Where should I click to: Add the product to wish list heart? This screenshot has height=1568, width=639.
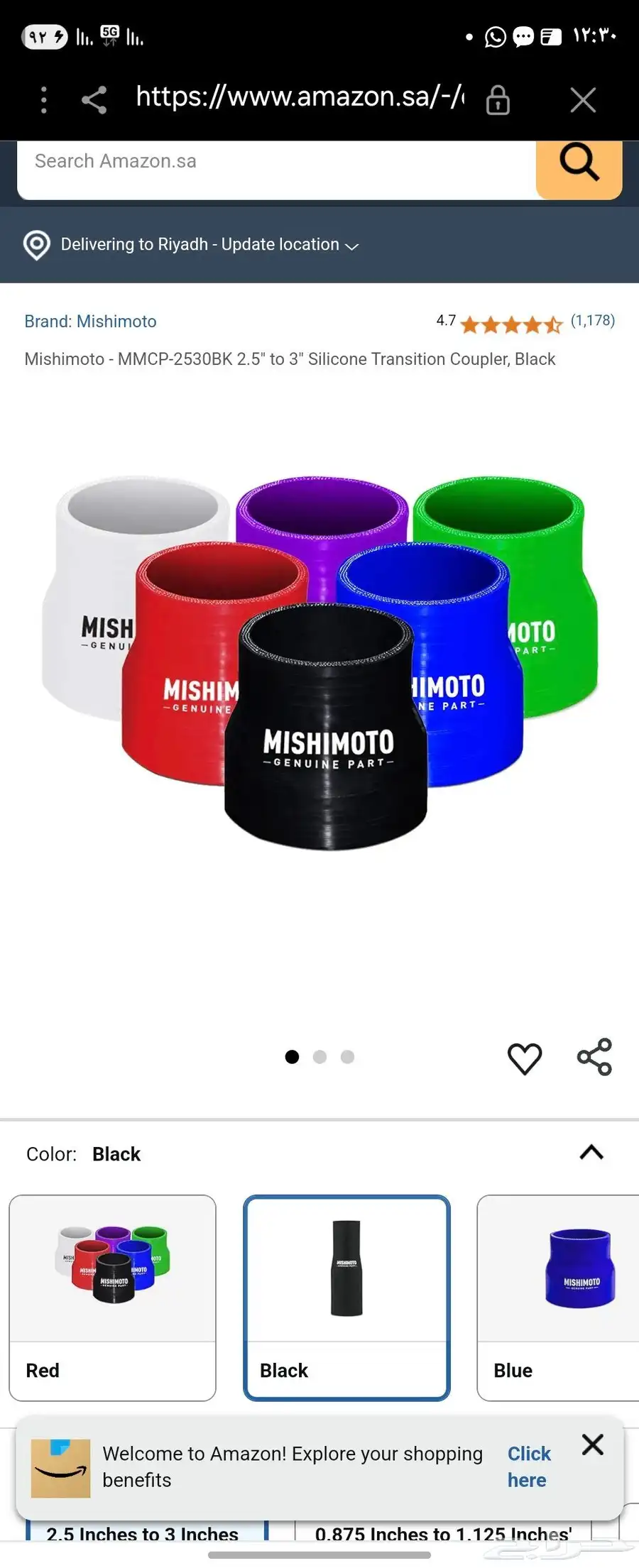[525, 1058]
